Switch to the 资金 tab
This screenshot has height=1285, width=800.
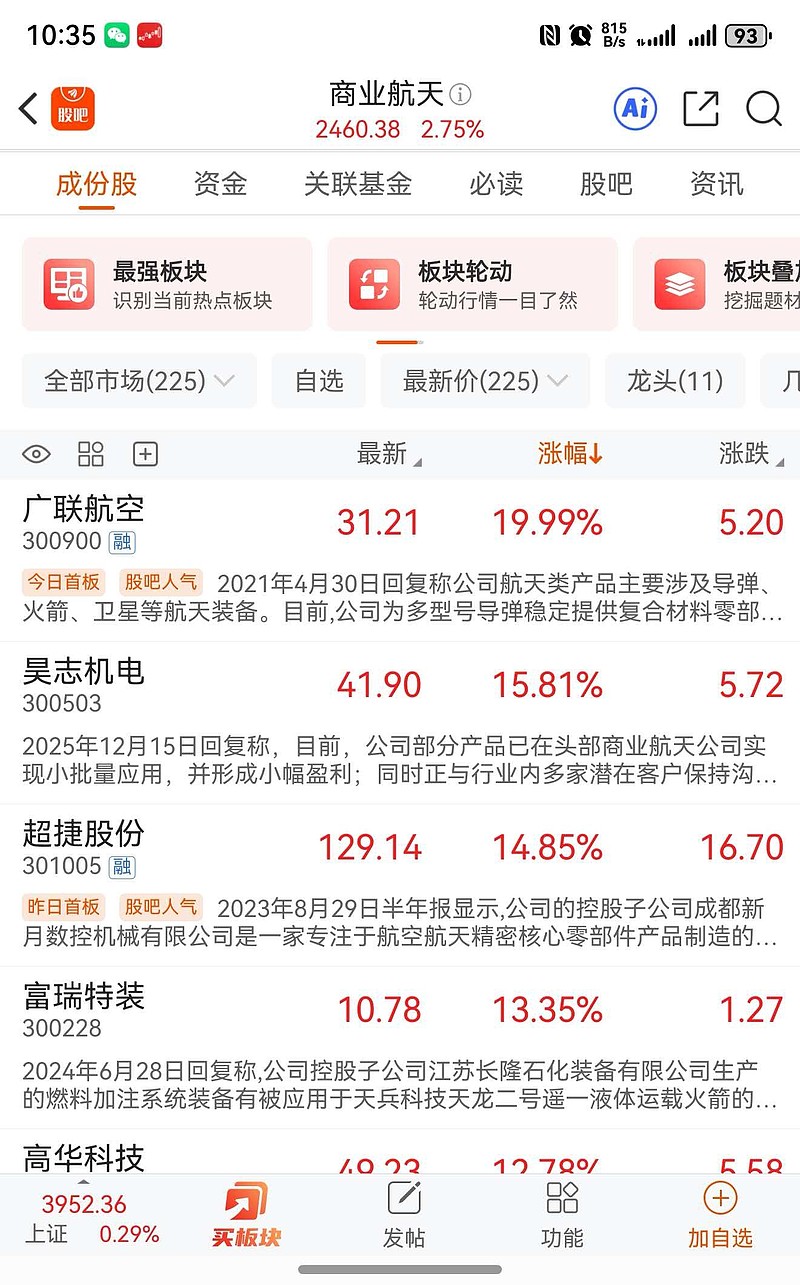220,186
